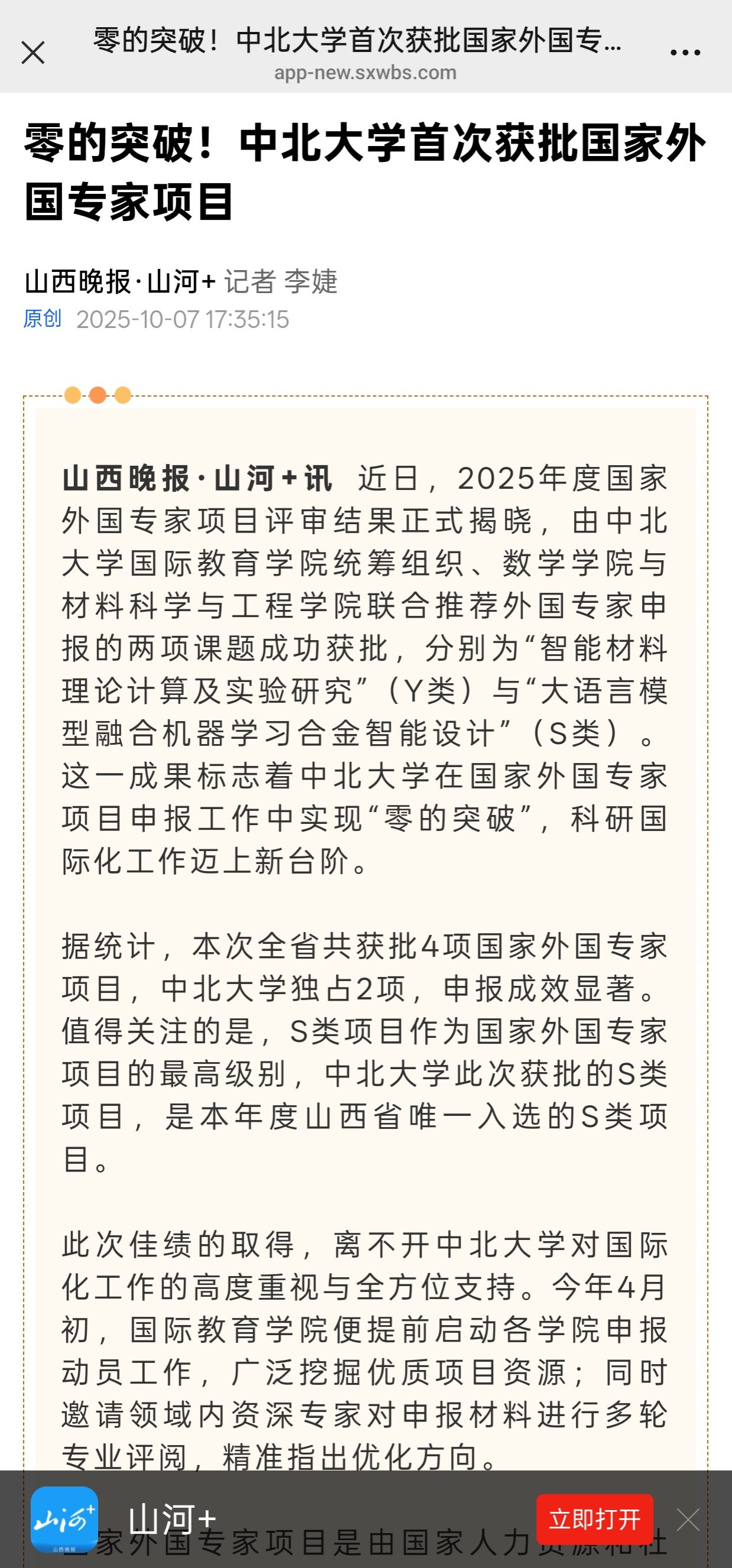Screen dimensions: 732x1568
Task: Open the 山河+ app icon in banner
Action: coord(64,1520)
